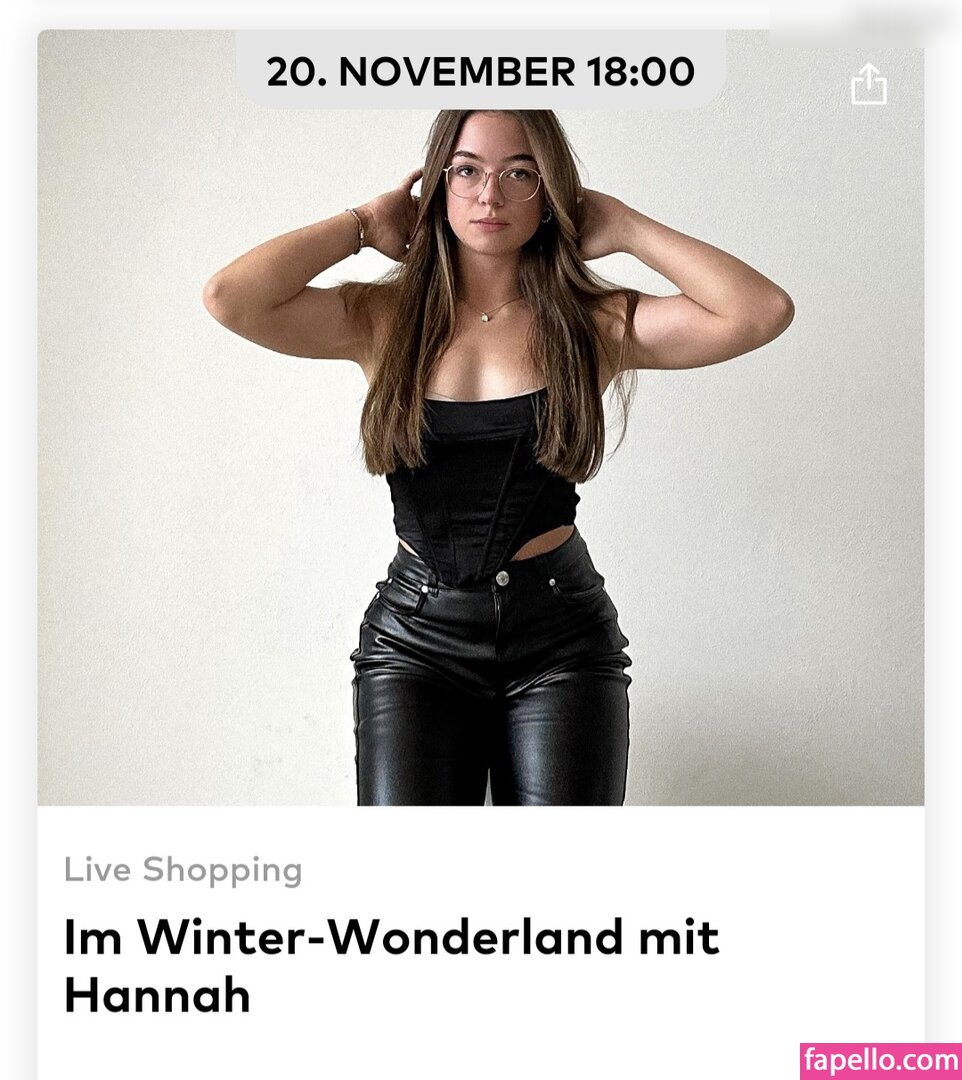Screen dimensions: 962x1080
Task: Share this live shopping event
Action: pos(868,84)
